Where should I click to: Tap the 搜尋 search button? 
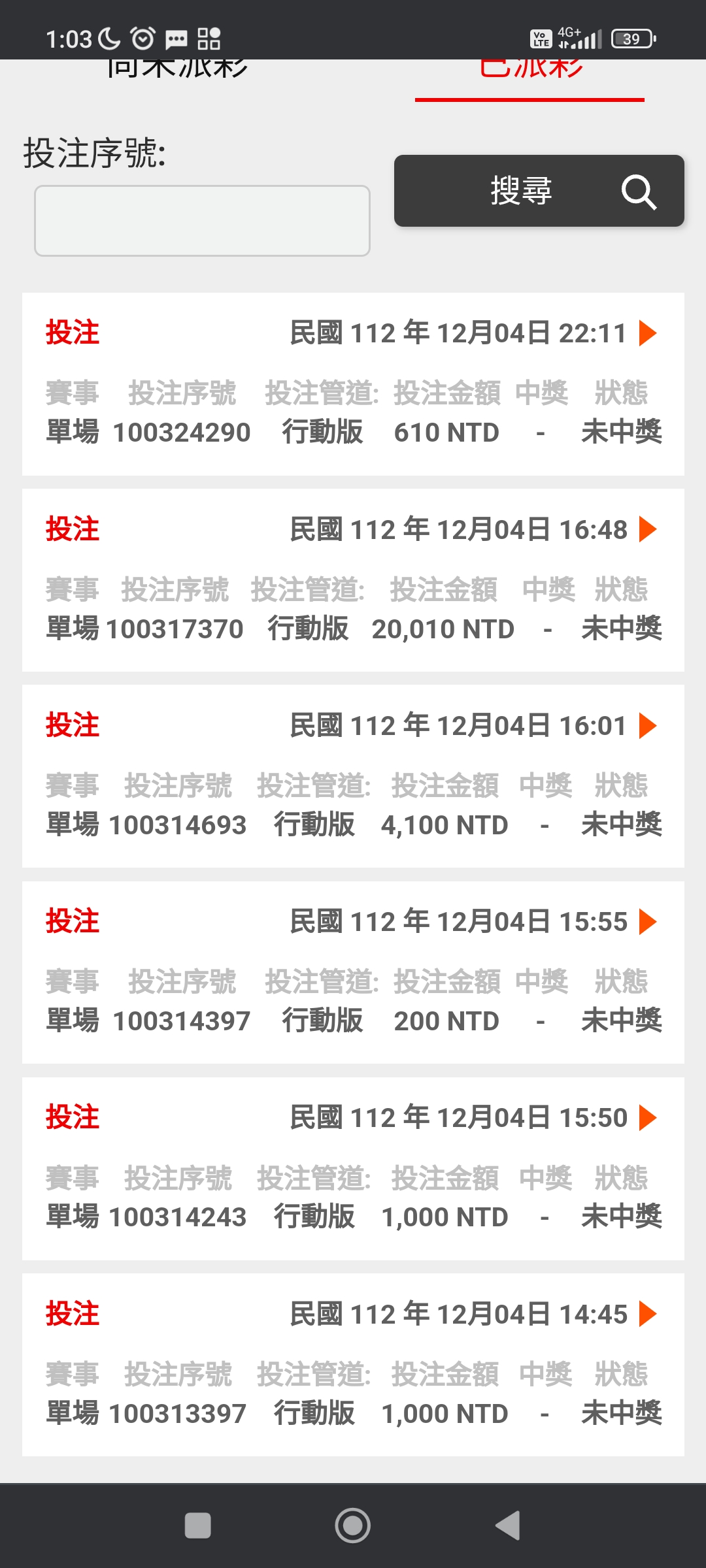coord(539,191)
